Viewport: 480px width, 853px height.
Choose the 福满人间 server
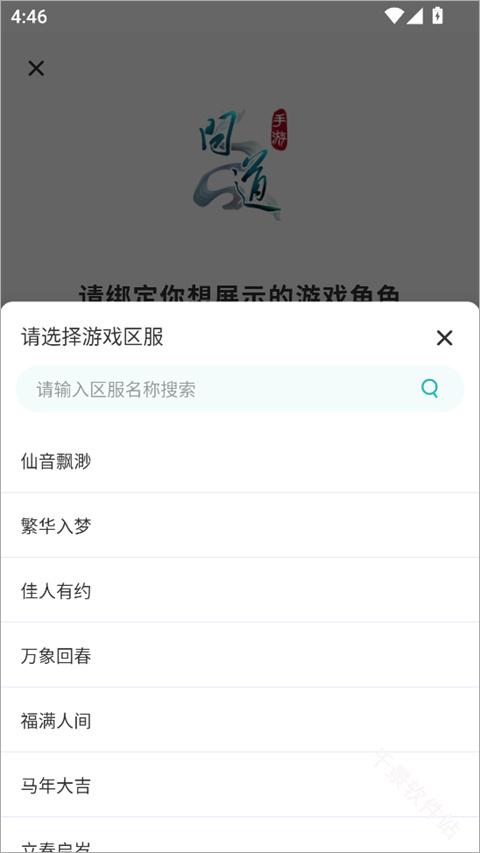[x=240, y=720]
